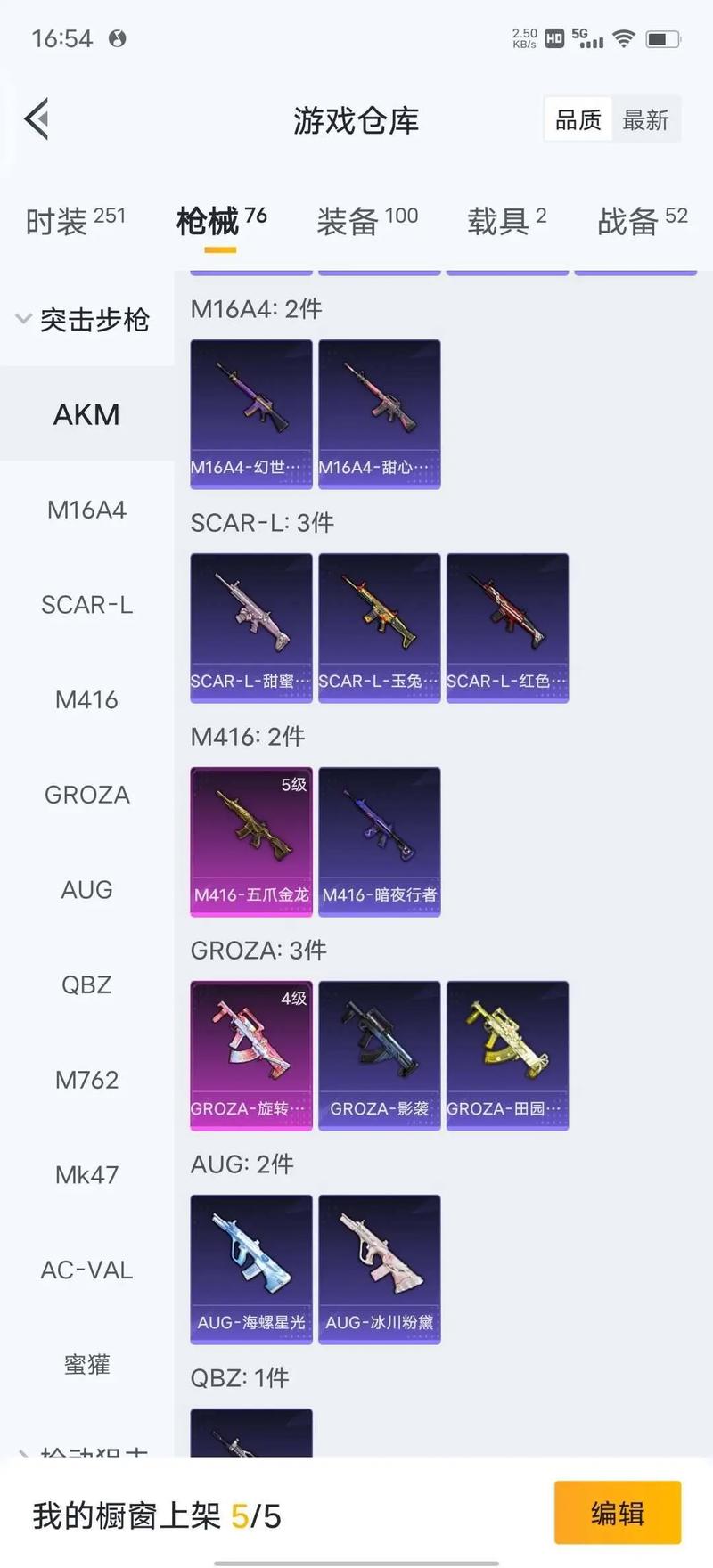
Task: Switch to the 装备 tab
Action: [367, 220]
